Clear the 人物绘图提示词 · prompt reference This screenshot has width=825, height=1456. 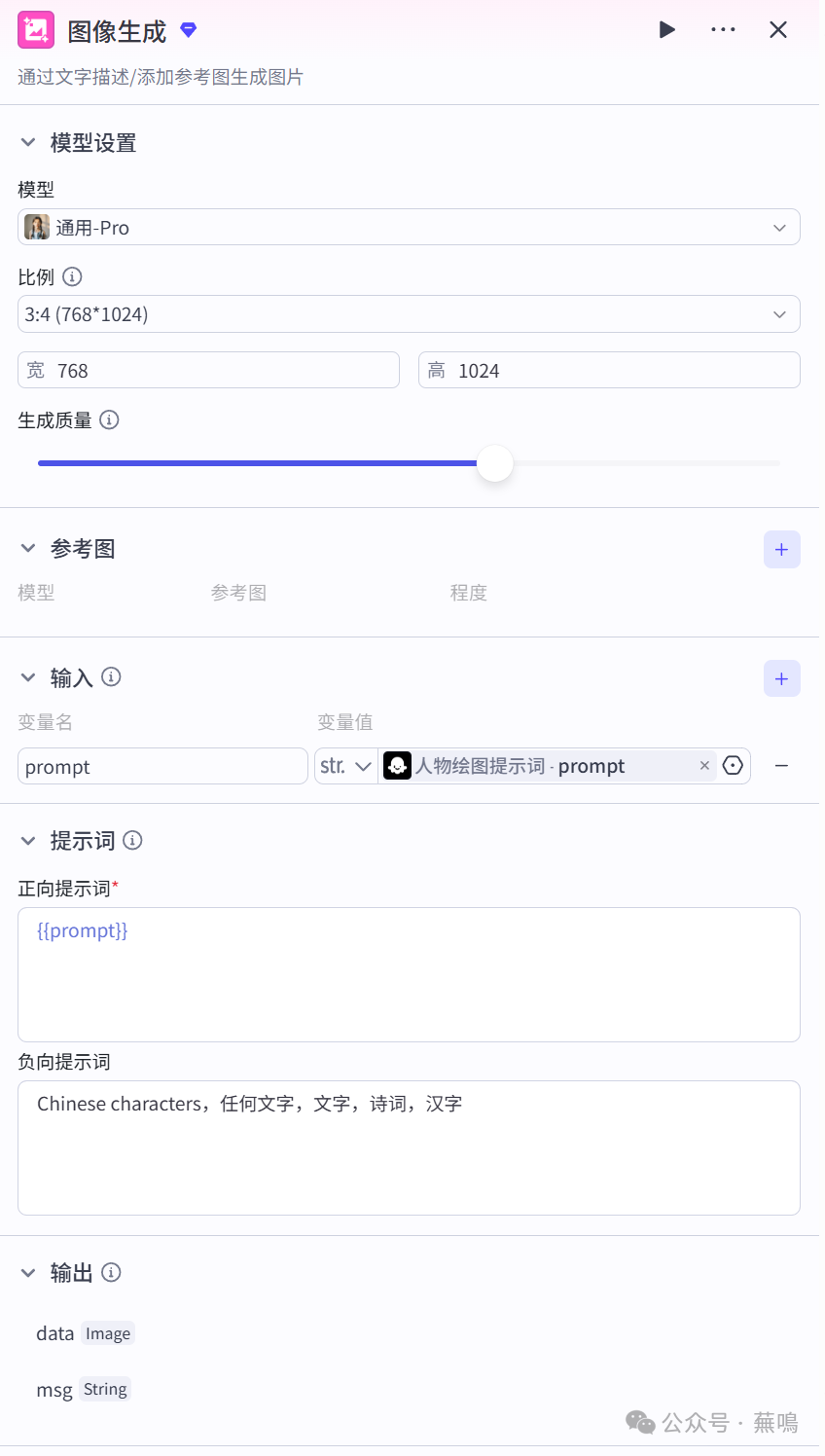[x=704, y=766]
